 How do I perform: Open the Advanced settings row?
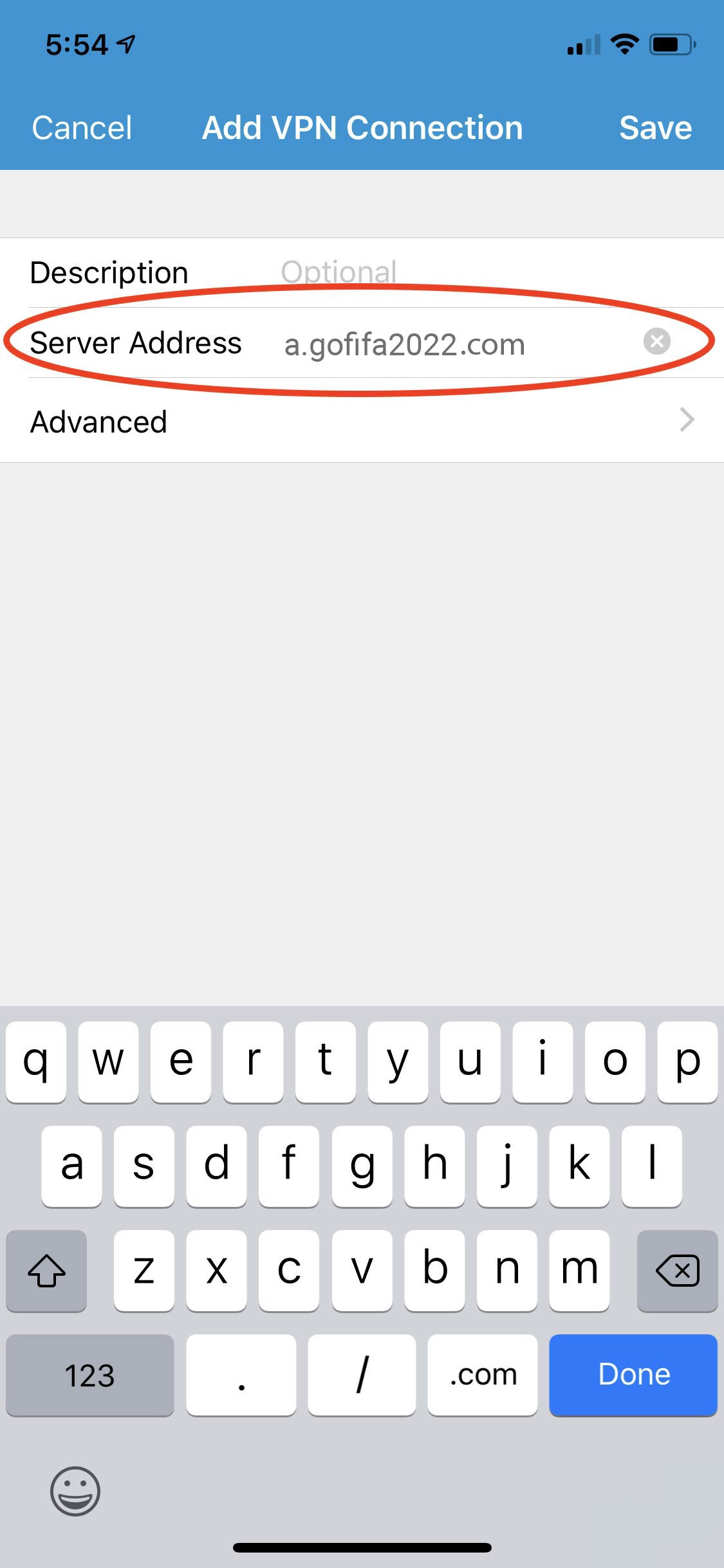click(x=362, y=422)
